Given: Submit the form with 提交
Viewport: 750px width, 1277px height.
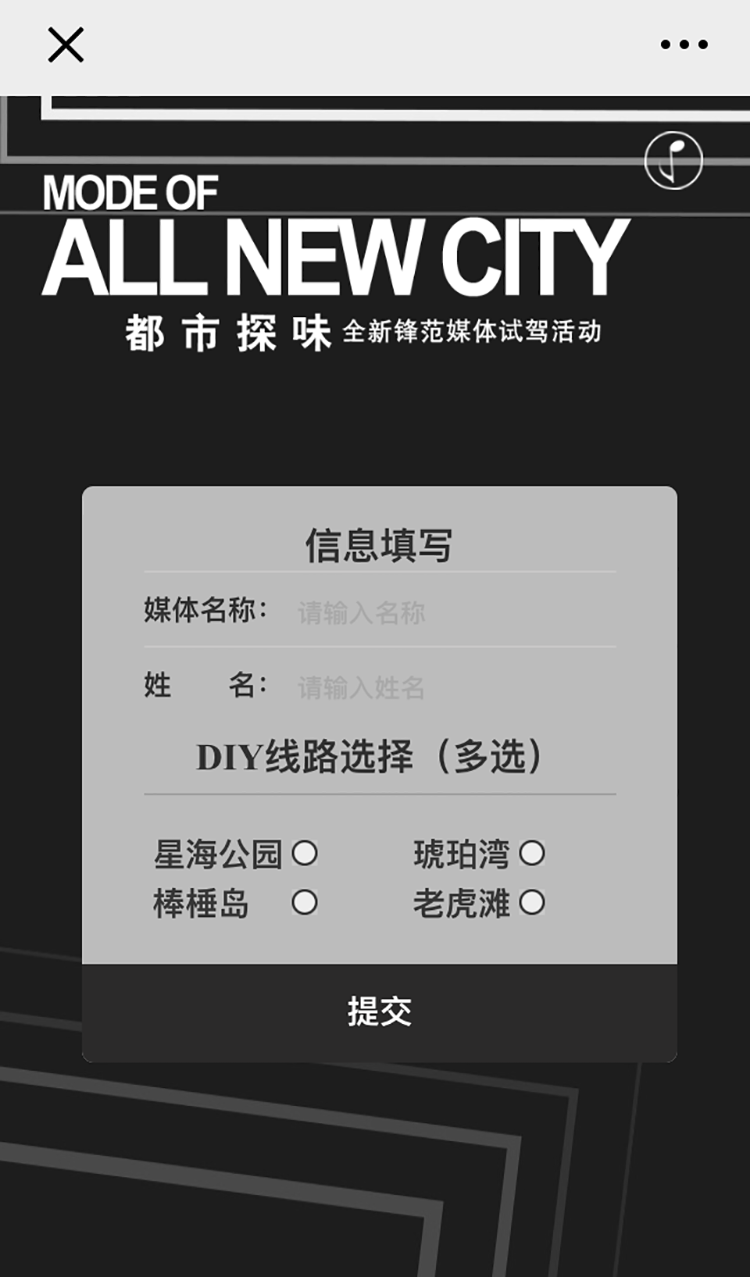Looking at the screenshot, I should pyautogui.click(x=379, y=1012).
